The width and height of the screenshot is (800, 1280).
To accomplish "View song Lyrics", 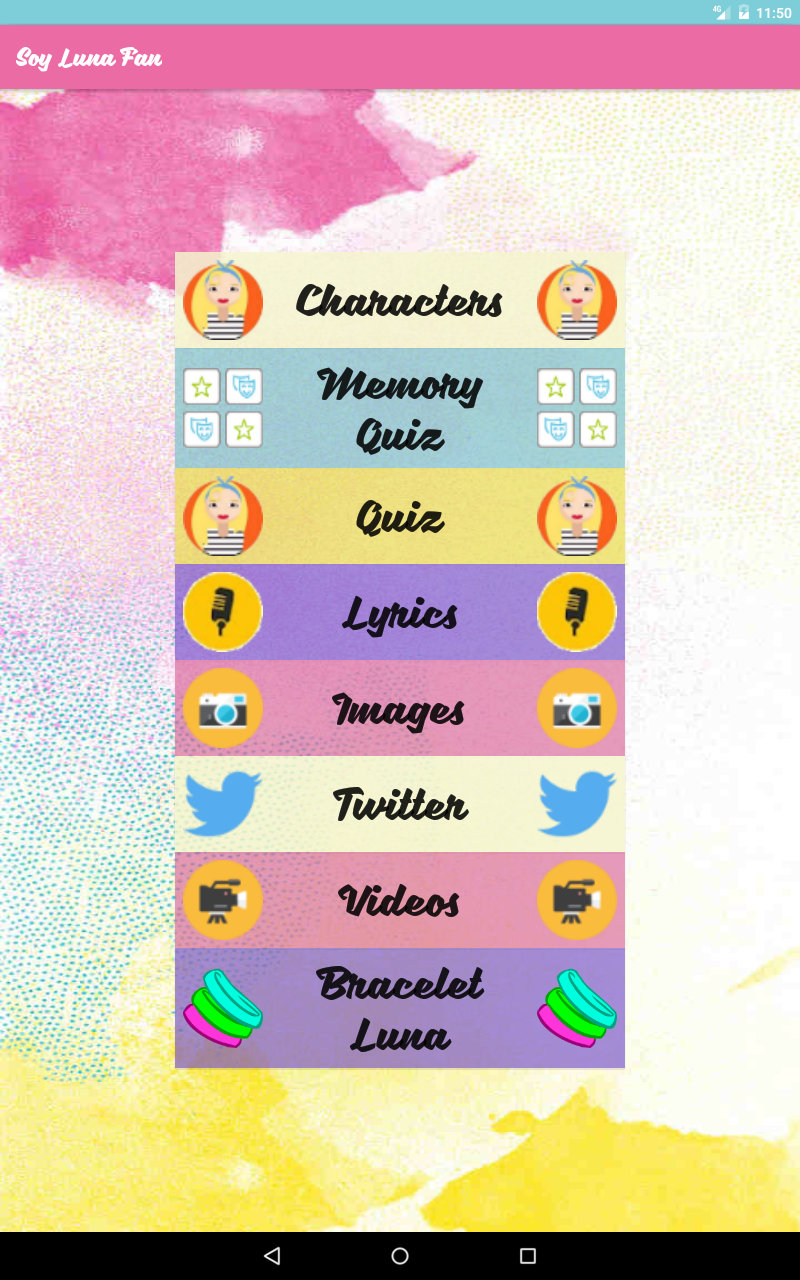I will 400,613.
